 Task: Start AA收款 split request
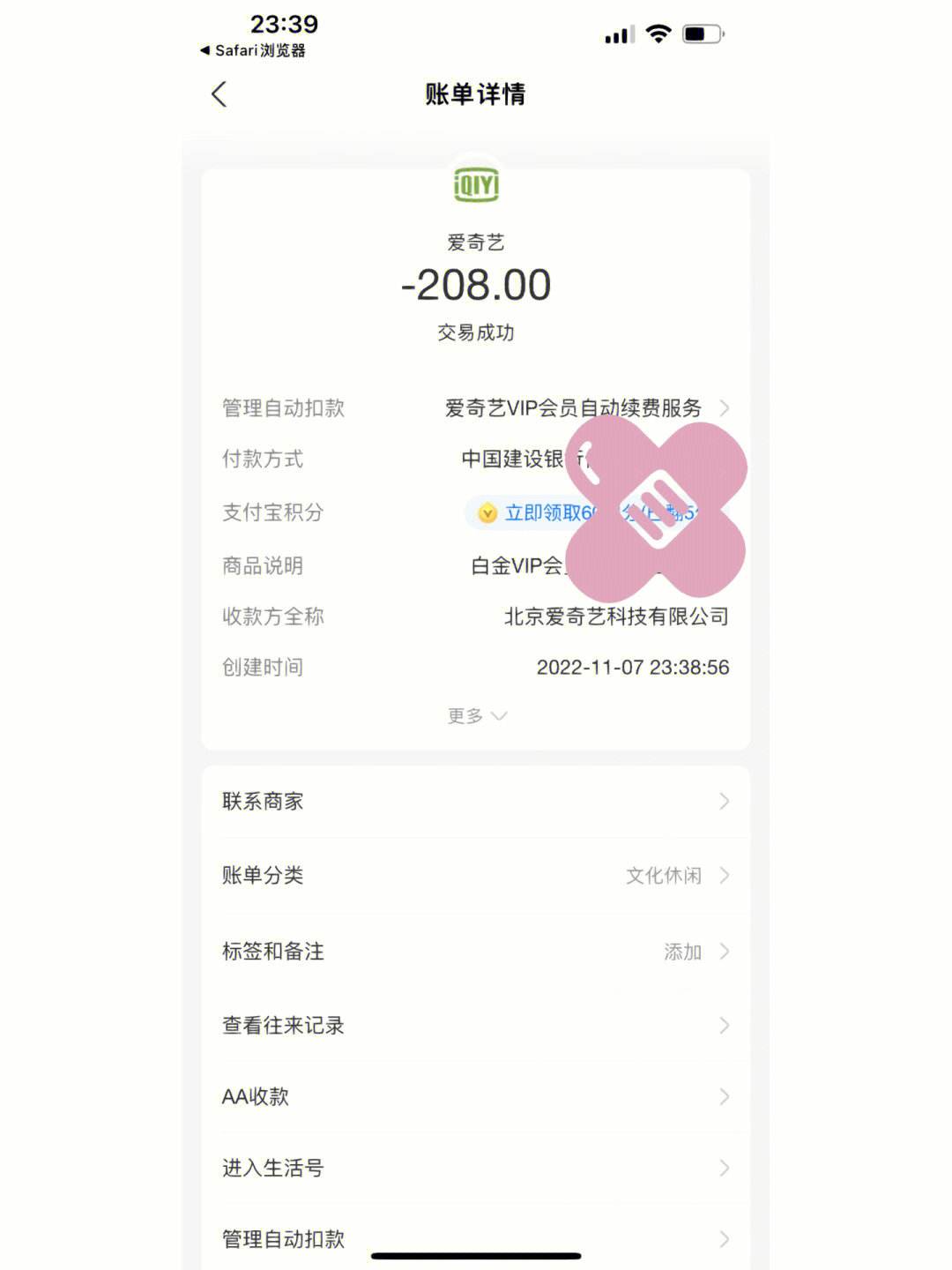point(476,1097)
